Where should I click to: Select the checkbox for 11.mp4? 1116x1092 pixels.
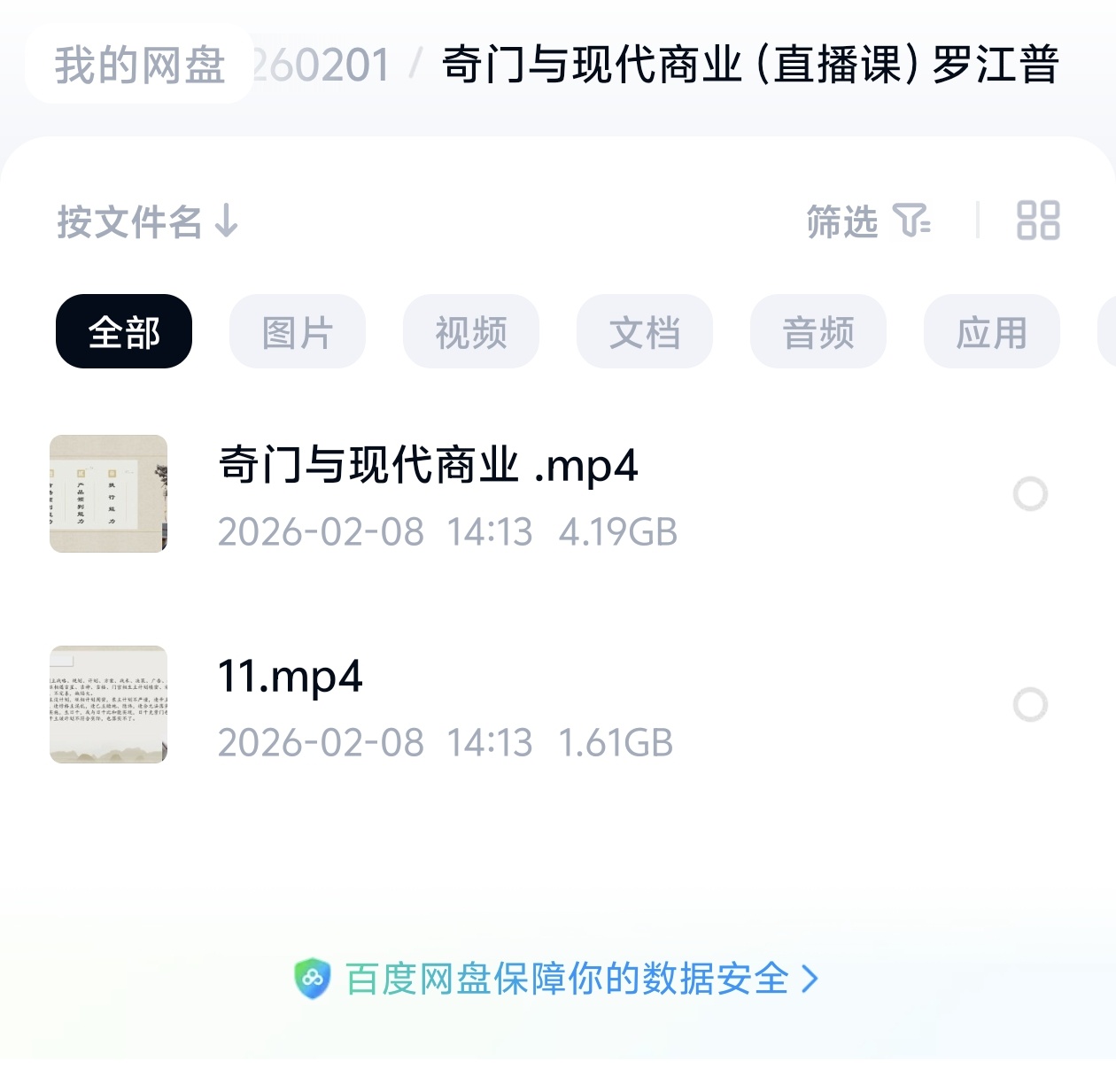(x=1030, y=705)
